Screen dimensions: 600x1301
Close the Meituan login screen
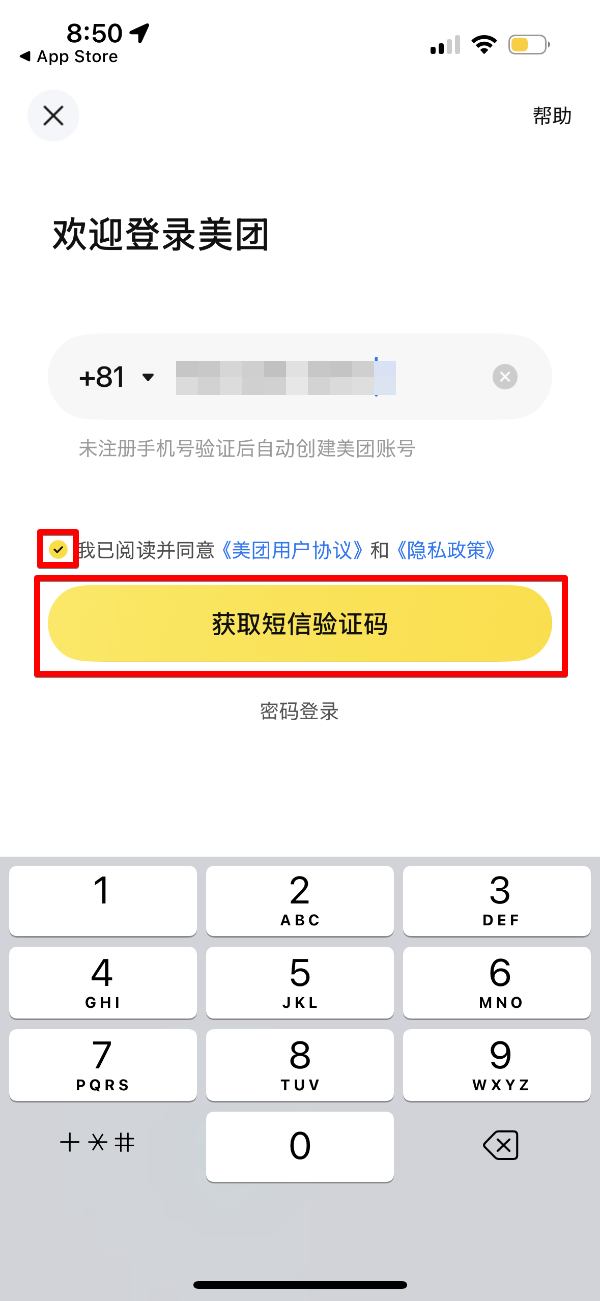53,115
